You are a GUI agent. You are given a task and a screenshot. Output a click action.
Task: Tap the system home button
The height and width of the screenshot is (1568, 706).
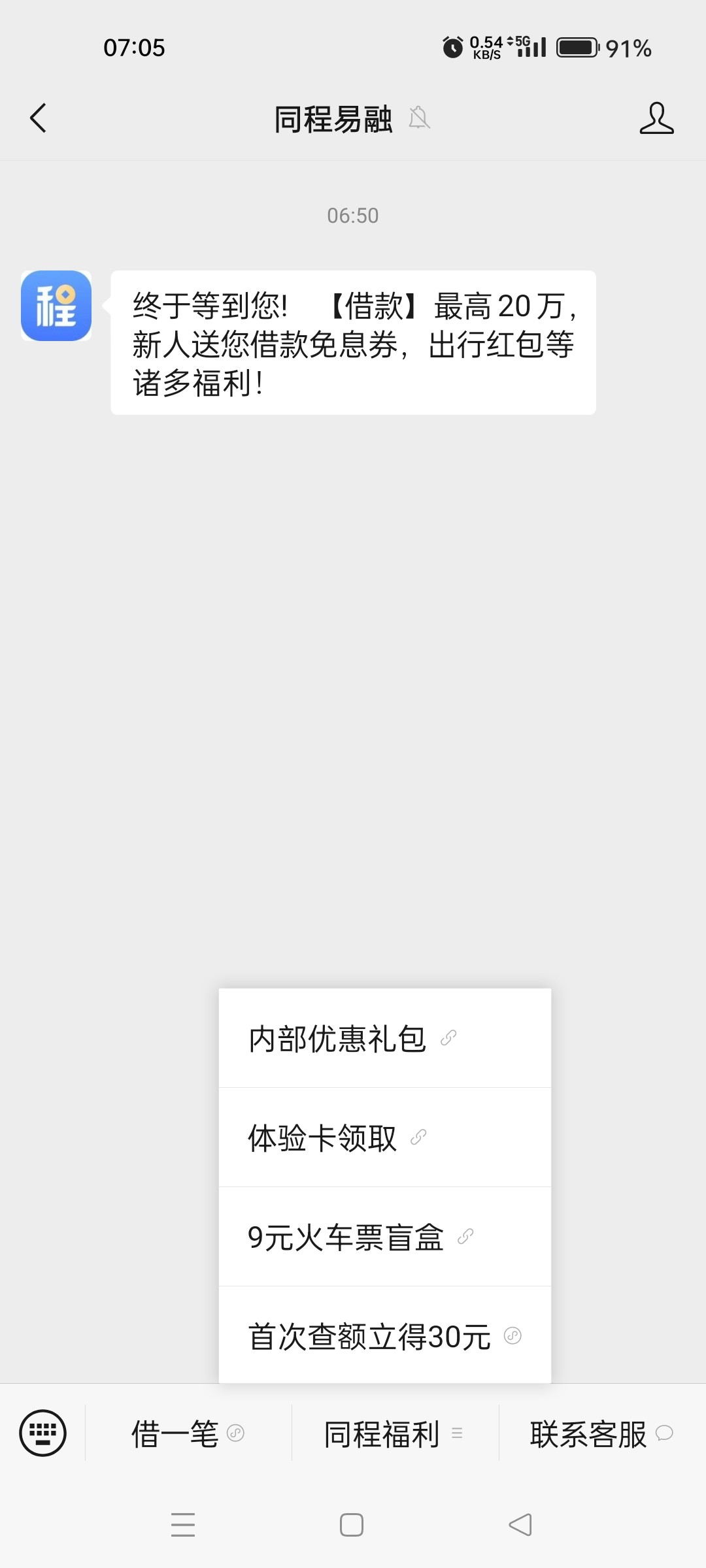tap(352, 1525)
